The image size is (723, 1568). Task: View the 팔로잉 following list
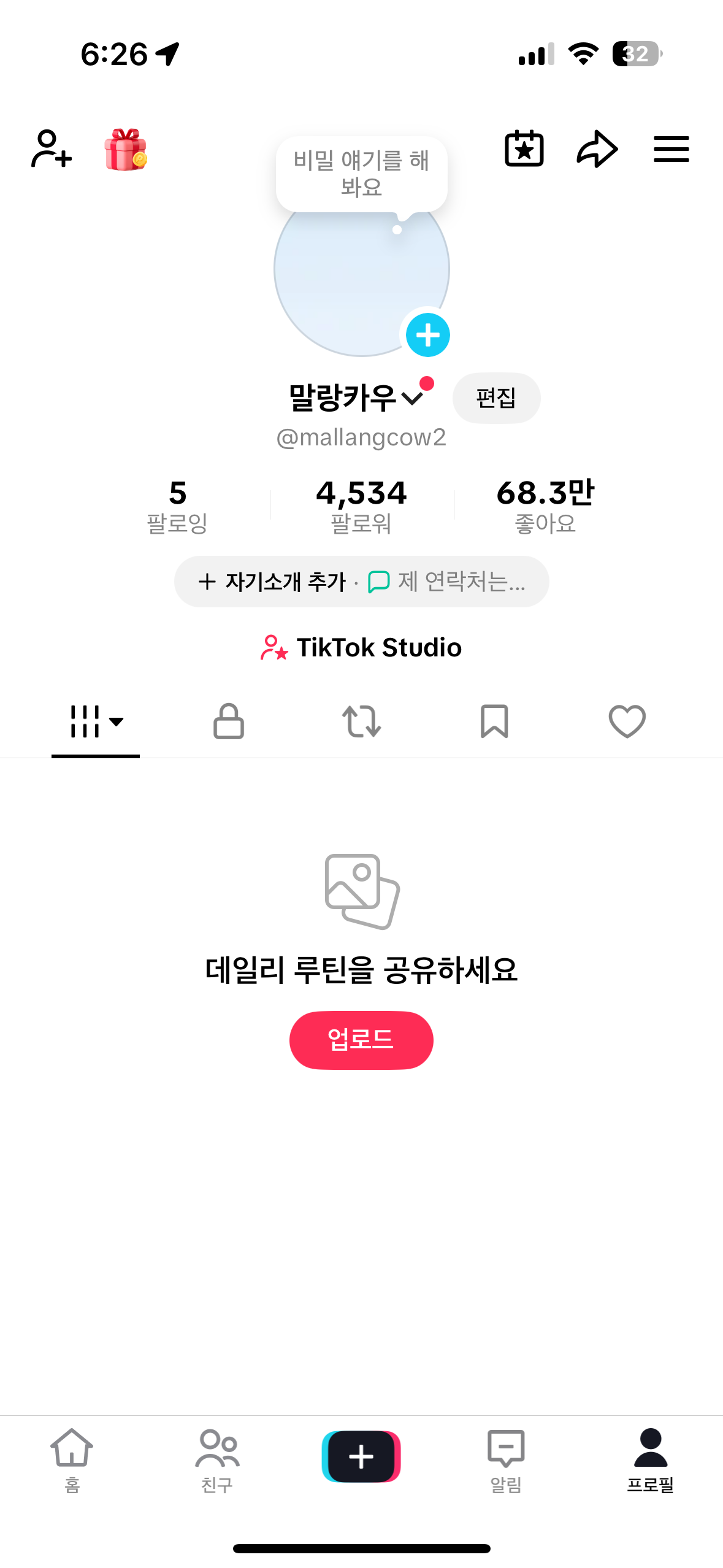pos(177,506)
